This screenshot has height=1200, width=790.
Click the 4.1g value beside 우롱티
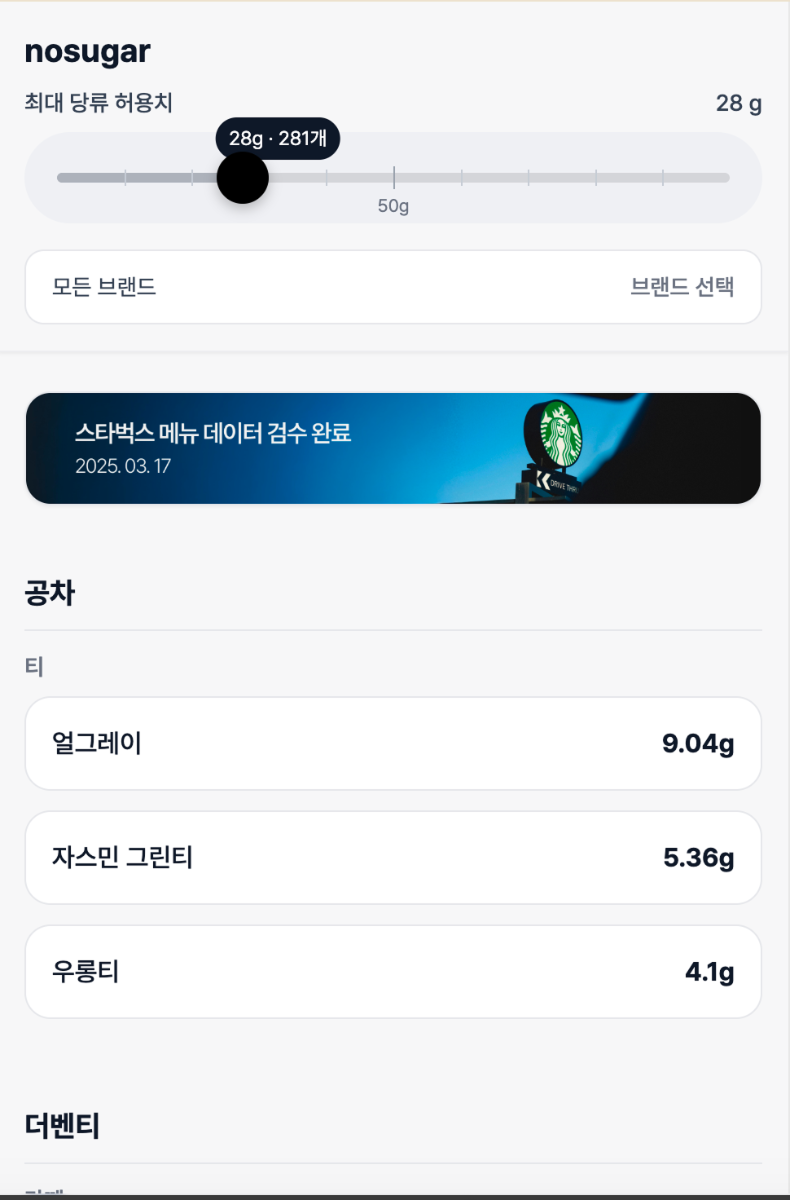(711, 971)
